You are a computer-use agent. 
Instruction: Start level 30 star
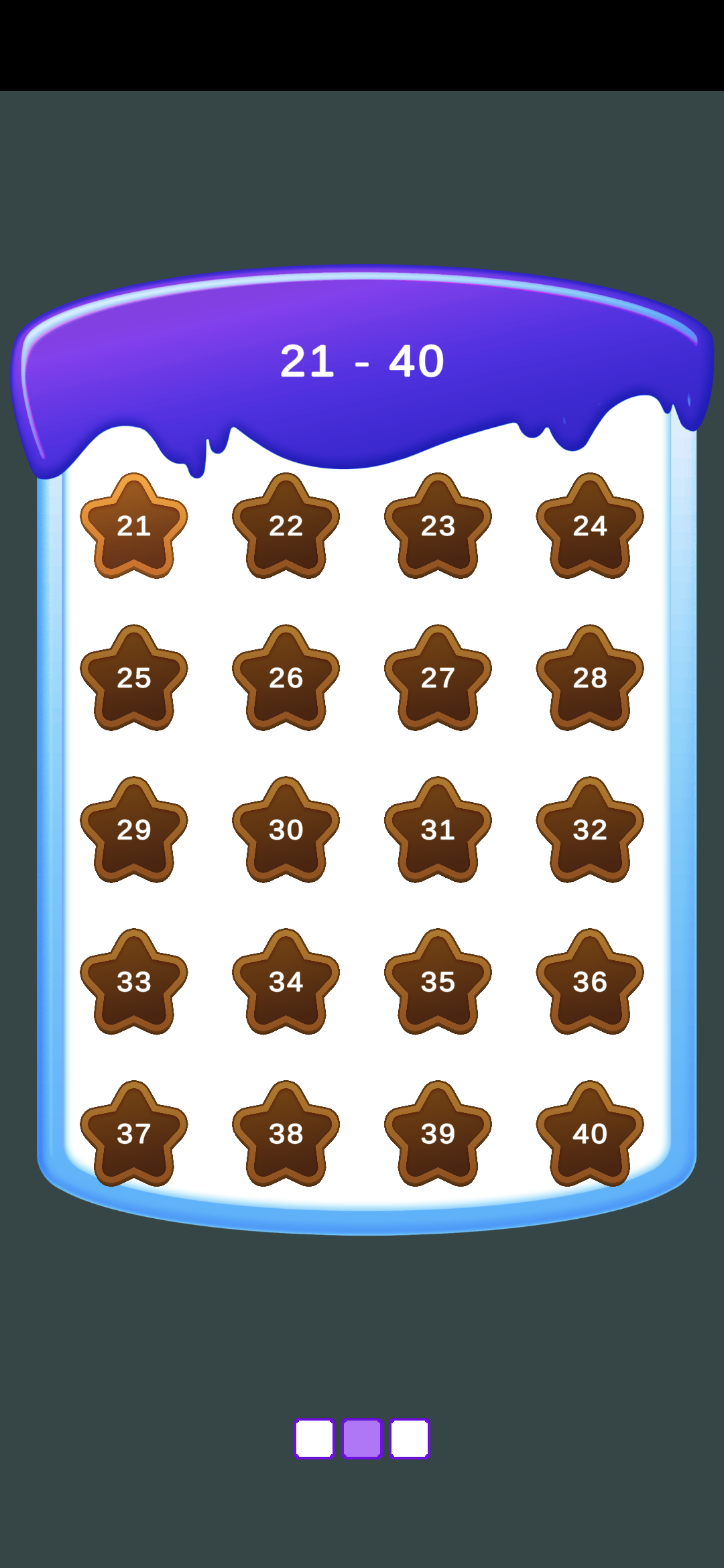click(x=286, y=831)
